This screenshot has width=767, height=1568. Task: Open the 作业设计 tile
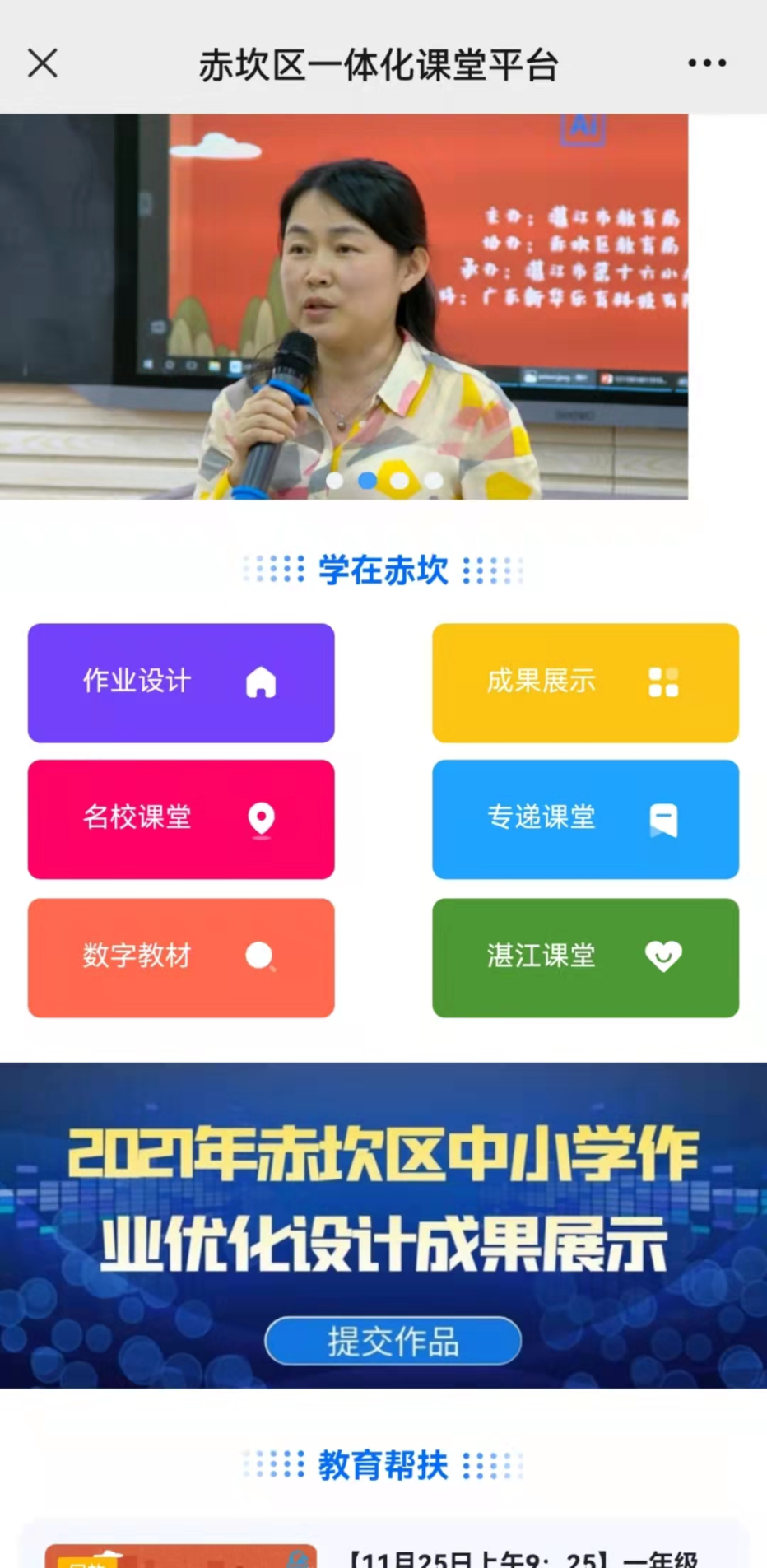[x=181, y=682]
